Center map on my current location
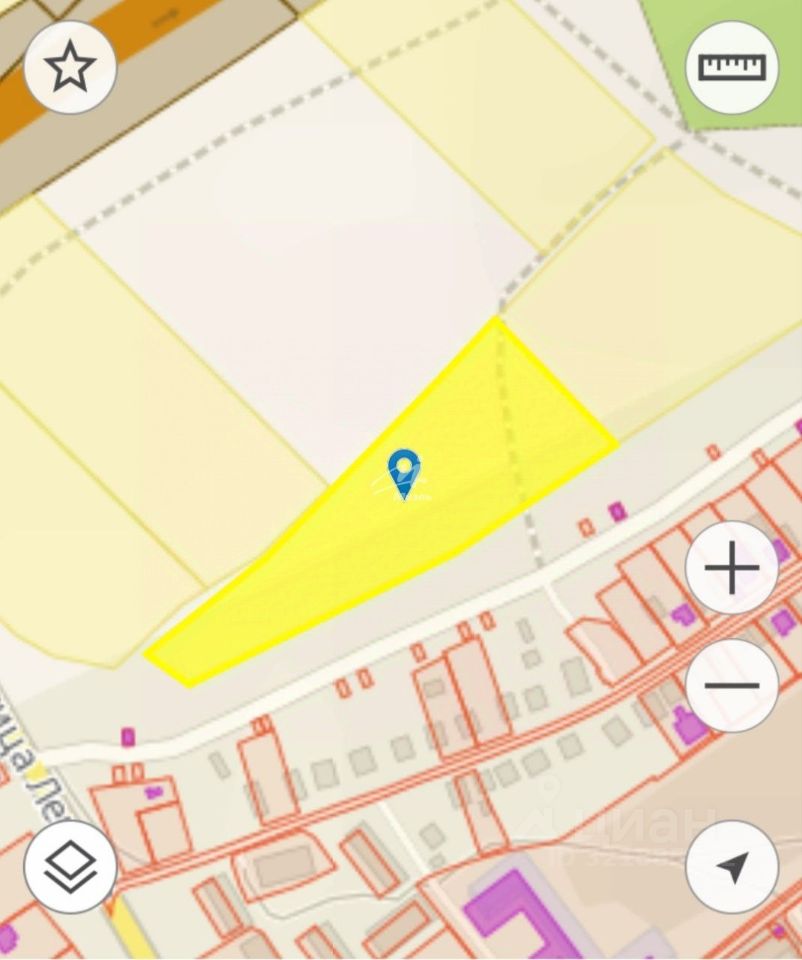802x960 pixels. tap(732, 867)
